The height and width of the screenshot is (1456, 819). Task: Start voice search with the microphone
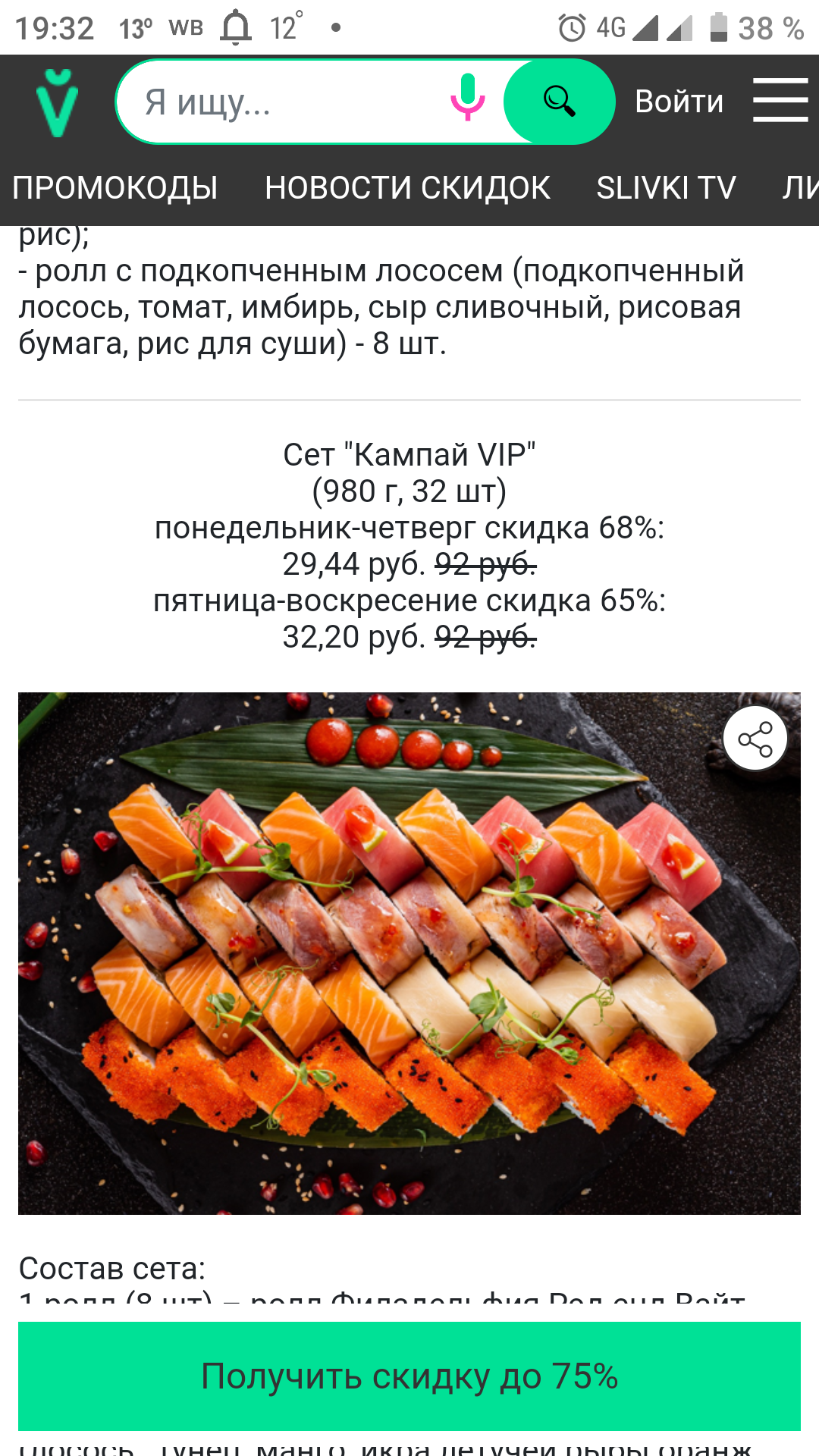467,99
